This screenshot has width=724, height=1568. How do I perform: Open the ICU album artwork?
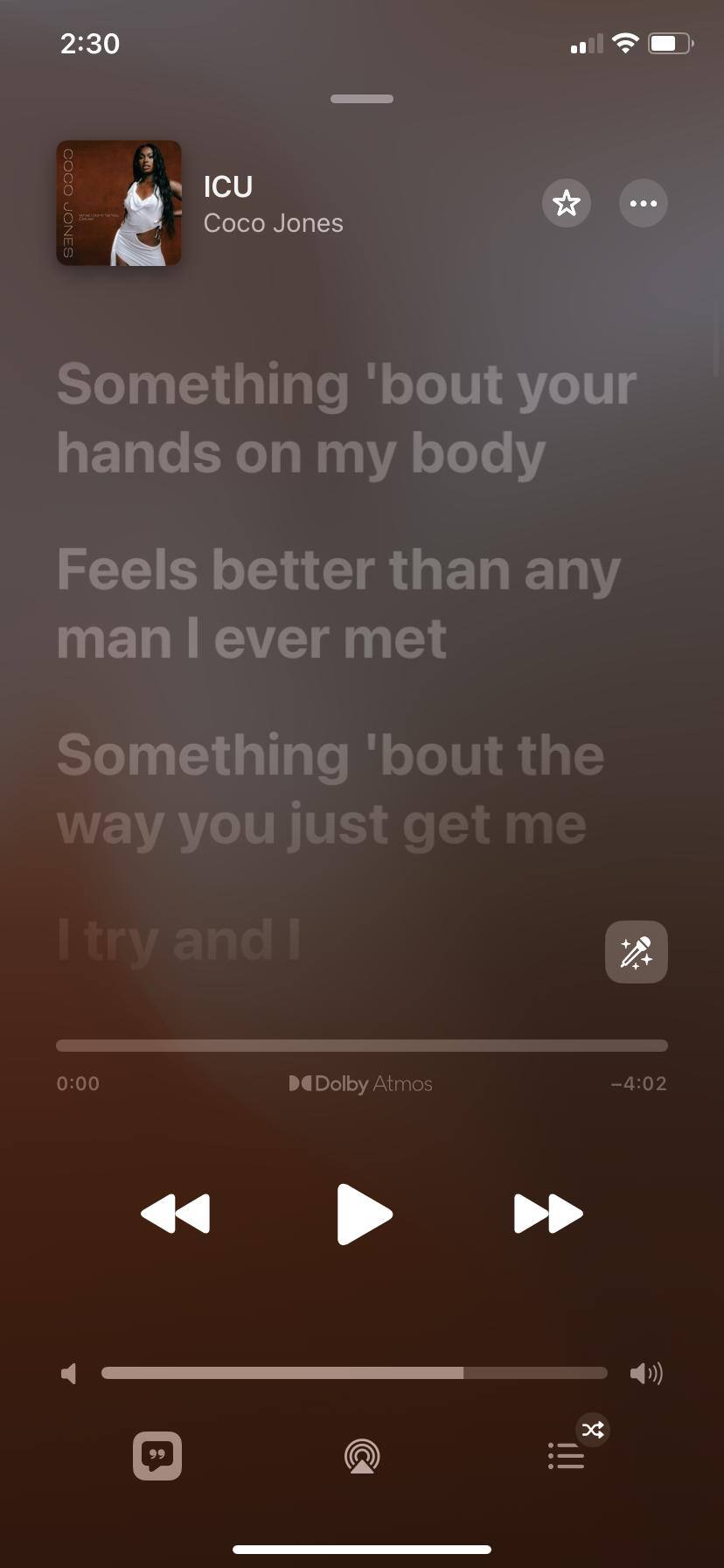[x=119, y=203]
